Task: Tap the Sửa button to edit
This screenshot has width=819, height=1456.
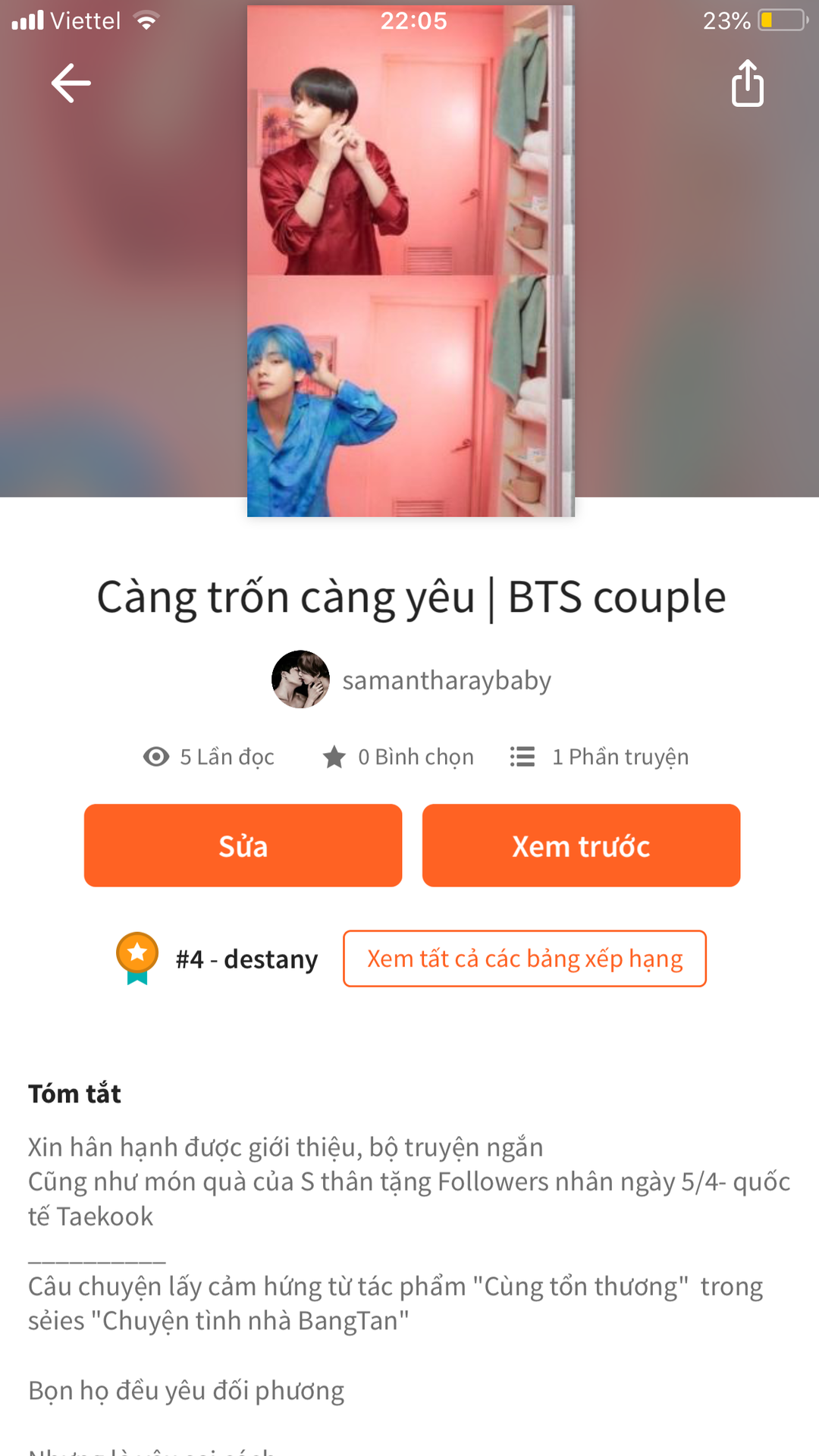Action: tap(243, 846)
